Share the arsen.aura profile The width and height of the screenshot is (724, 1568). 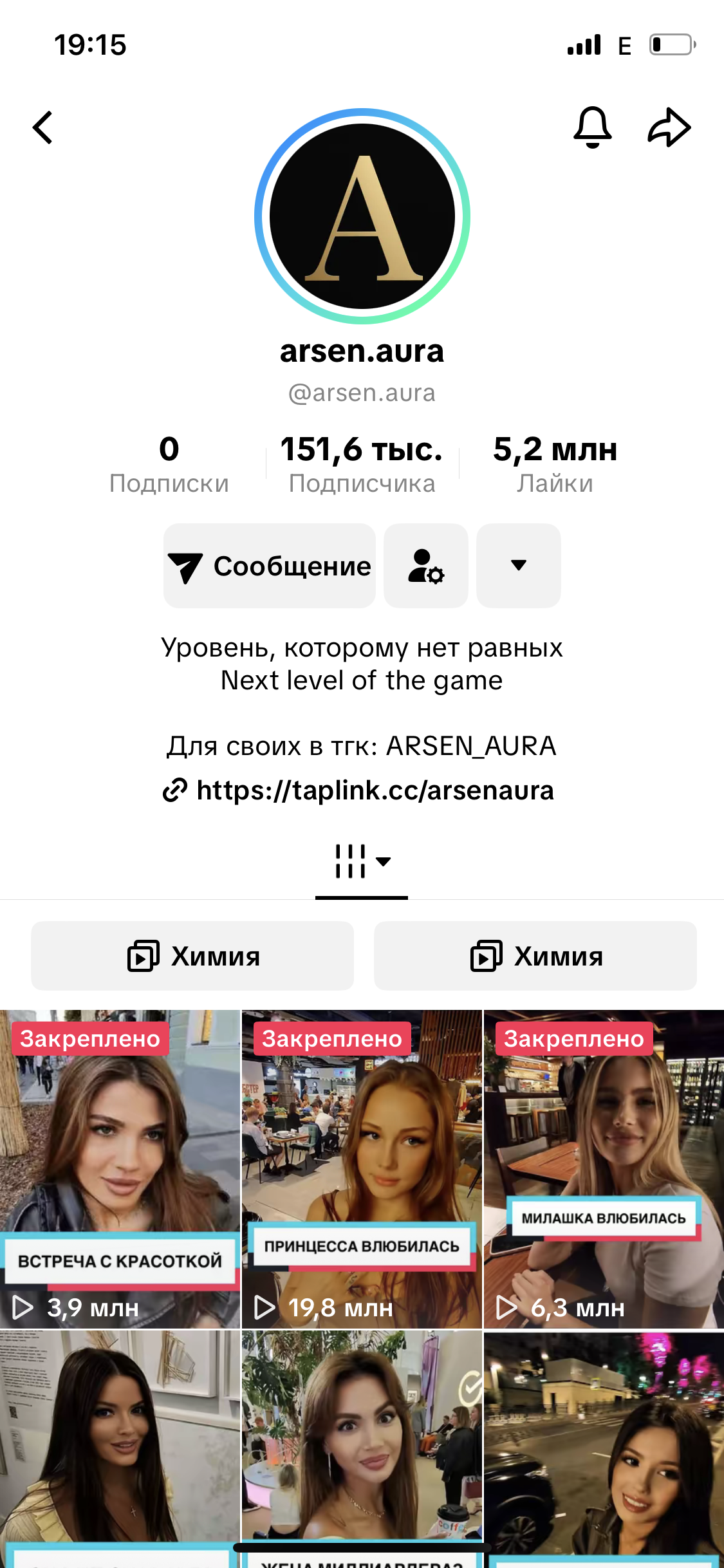(x=669, y=127)
